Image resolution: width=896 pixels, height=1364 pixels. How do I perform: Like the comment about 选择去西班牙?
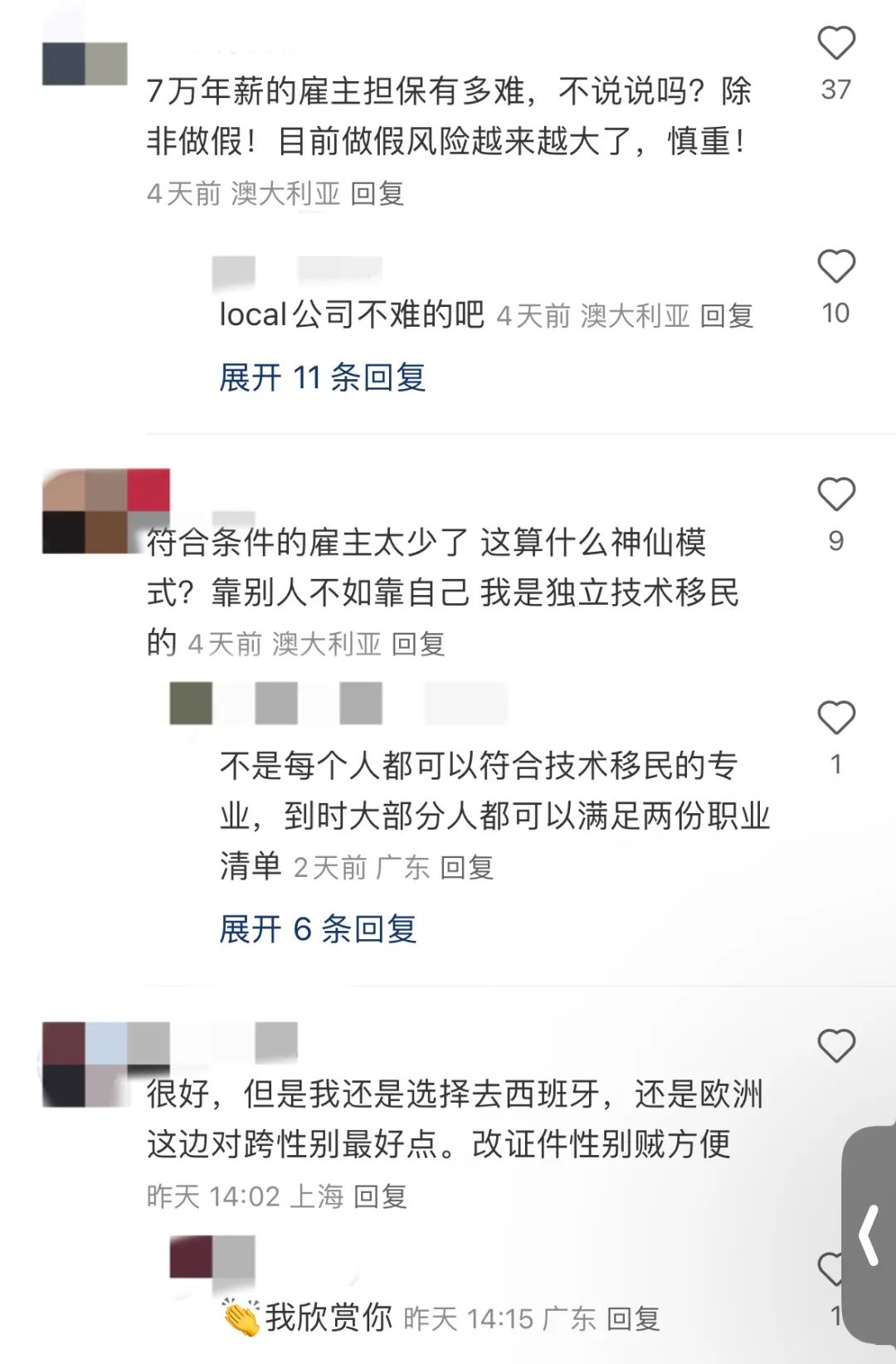(x=835, y=1045)
